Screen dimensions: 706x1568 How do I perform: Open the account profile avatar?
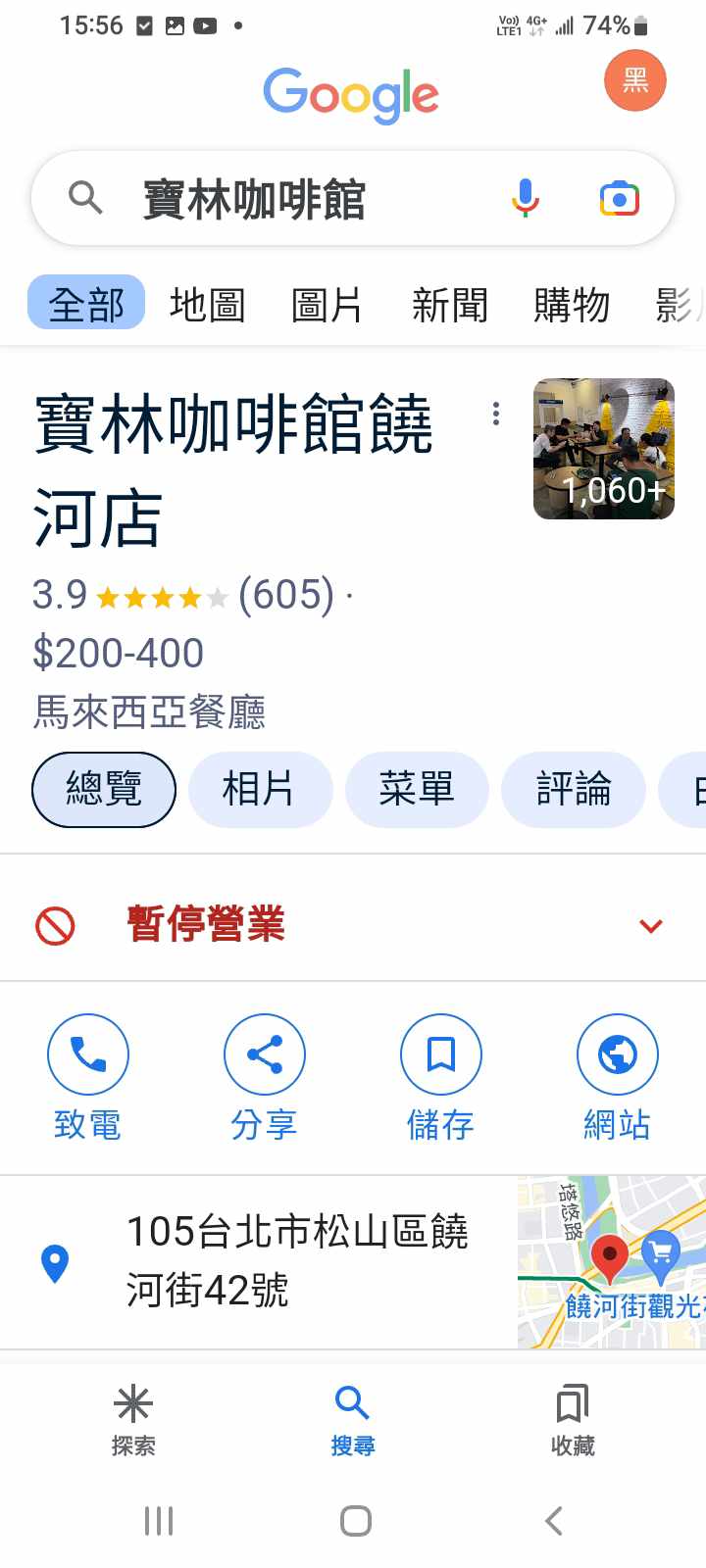pyautogui.click(x=635, y=80)
